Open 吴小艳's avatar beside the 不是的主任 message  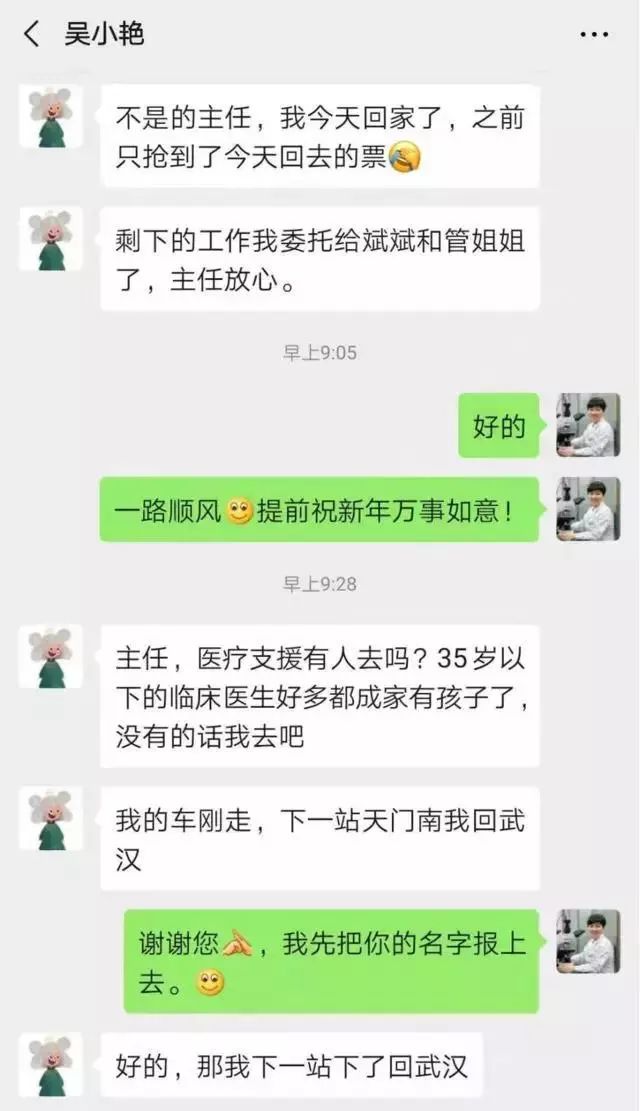click(51, 117)
